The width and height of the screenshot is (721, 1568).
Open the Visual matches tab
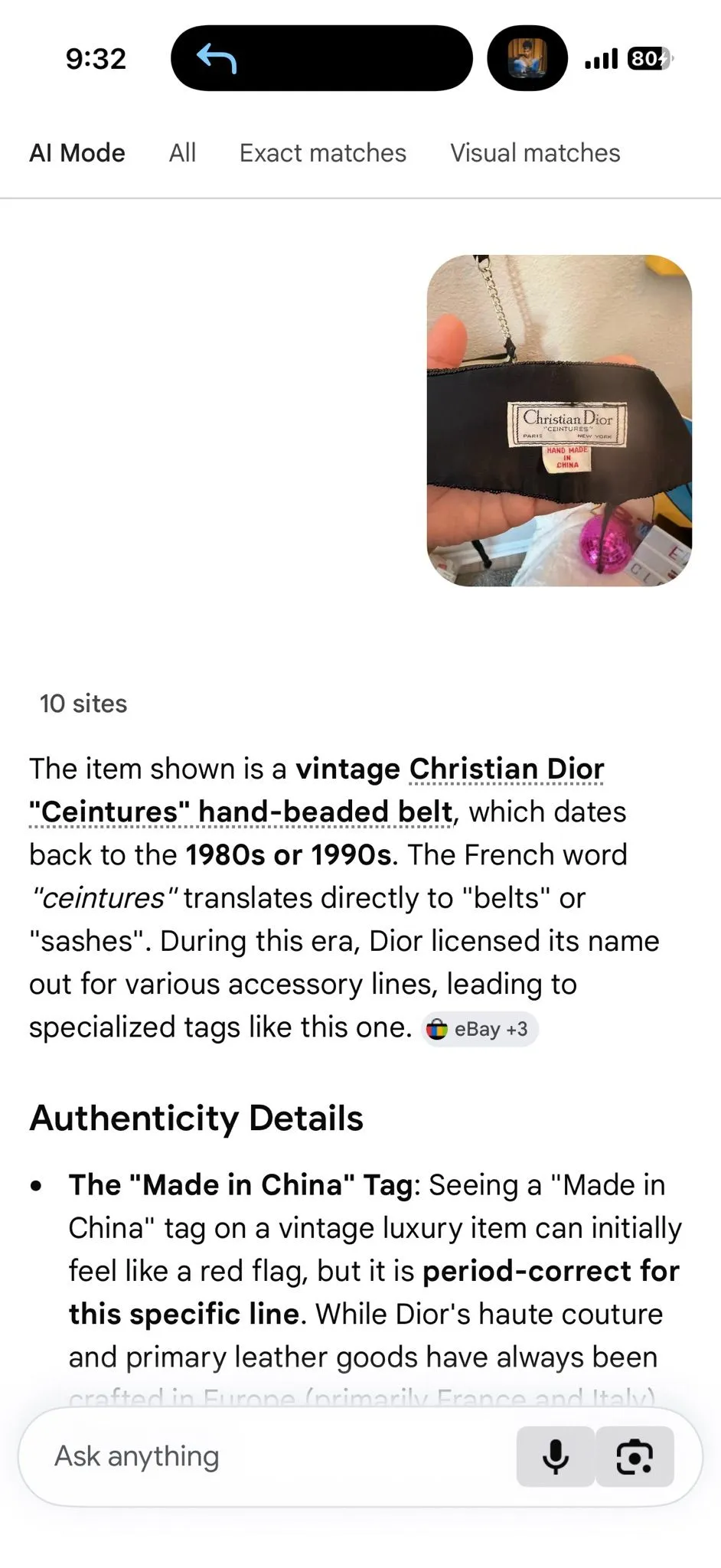535,153
